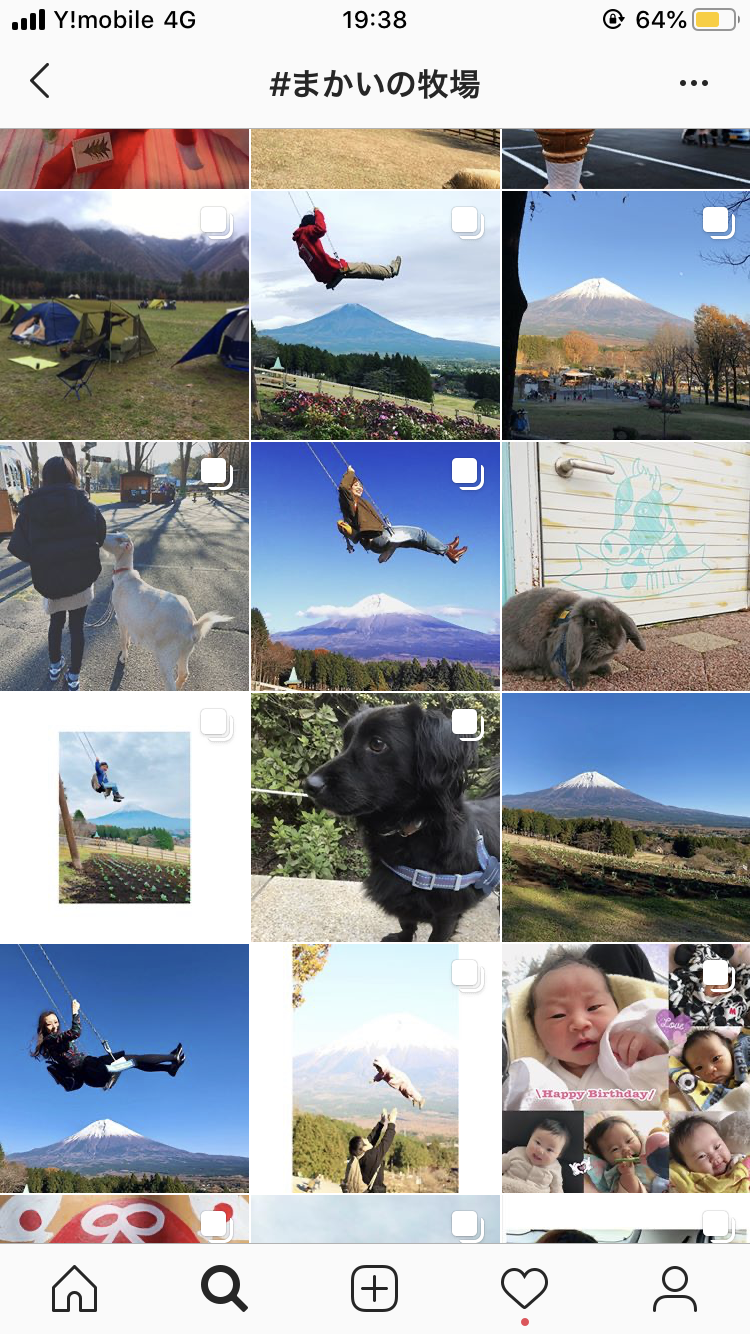Open the Search tab
The width and height of the screenshot is (750, 1334).
click(224, 1289)
